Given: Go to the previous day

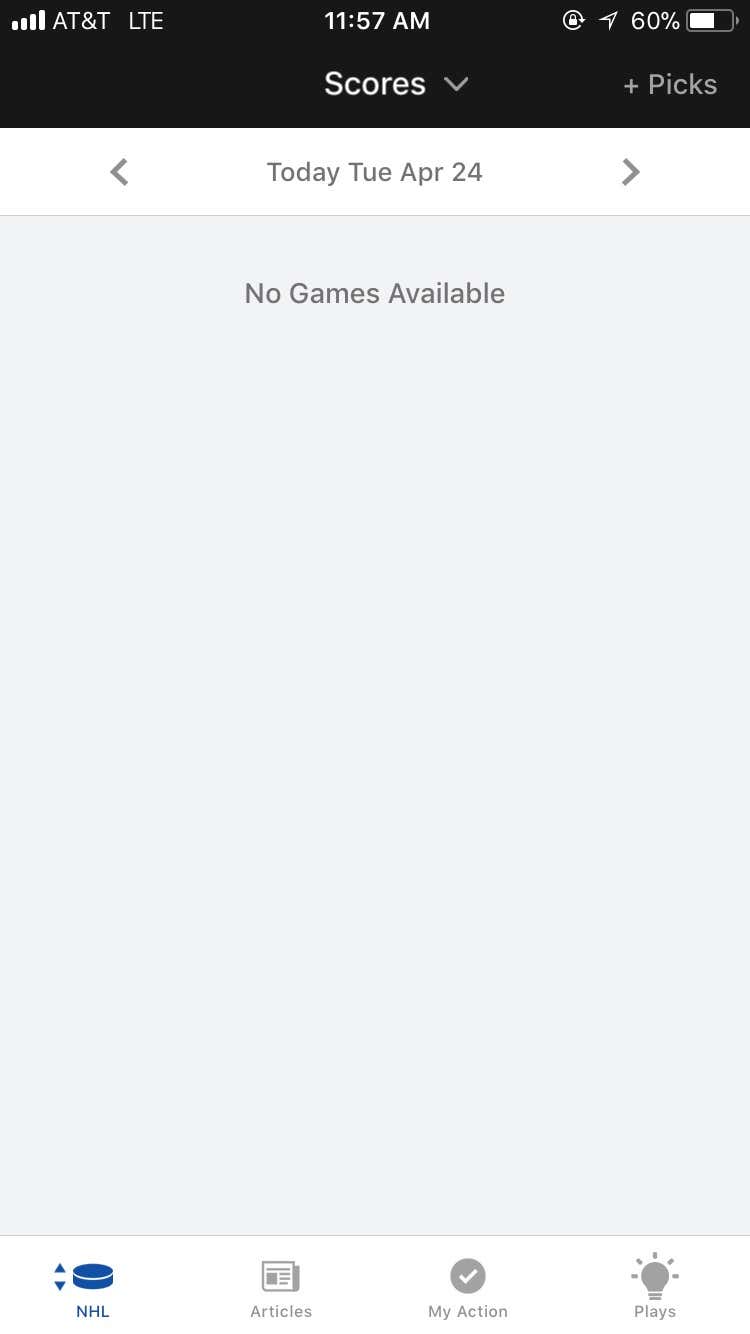Looking at the screenshot, I should pos(119,172).
